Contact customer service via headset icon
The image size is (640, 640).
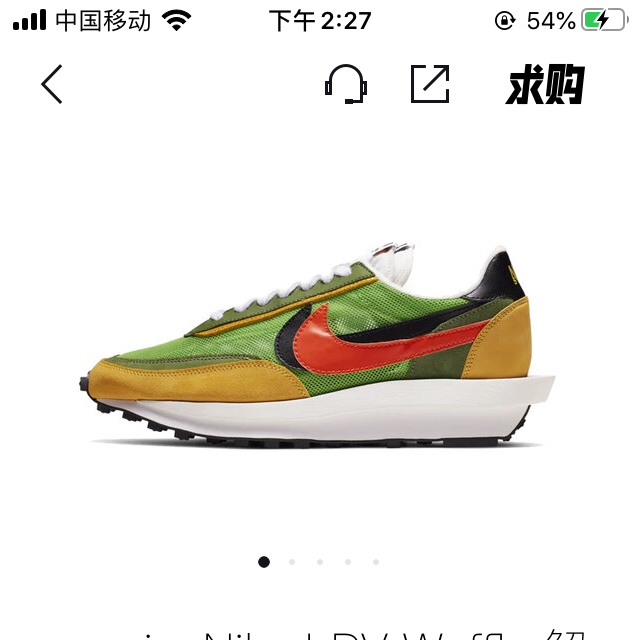click(x=345, y=84)
